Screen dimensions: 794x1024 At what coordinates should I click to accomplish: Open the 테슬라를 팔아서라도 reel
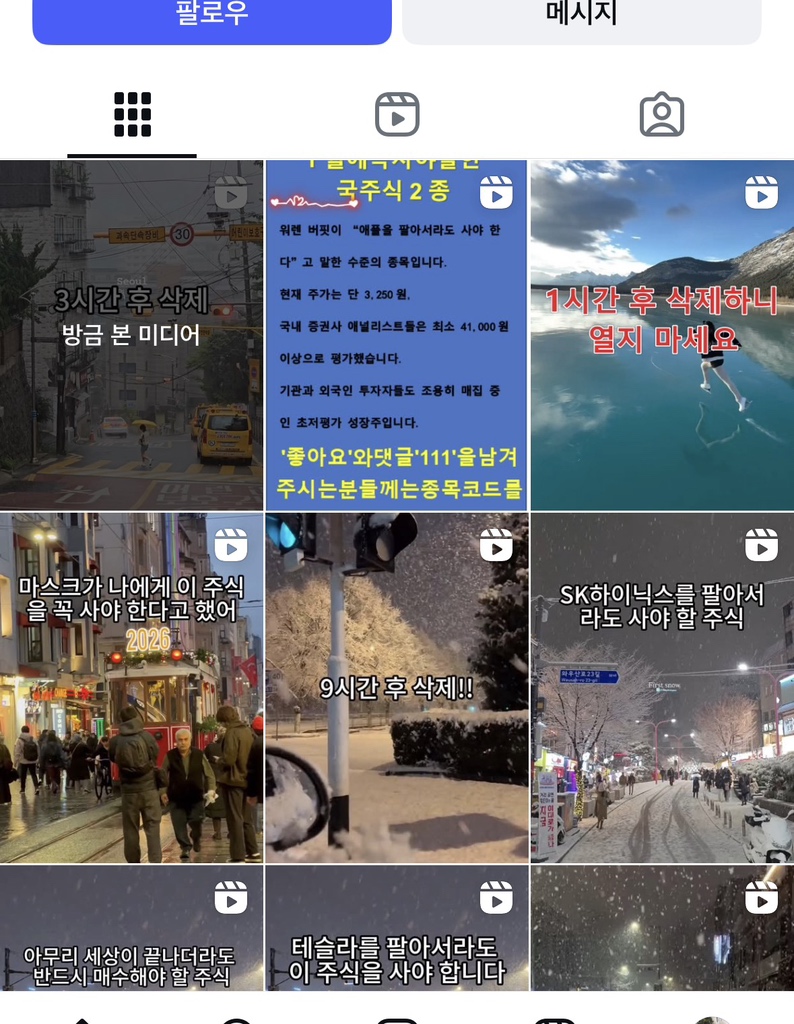pyautogui.click(x=397, y=929)
